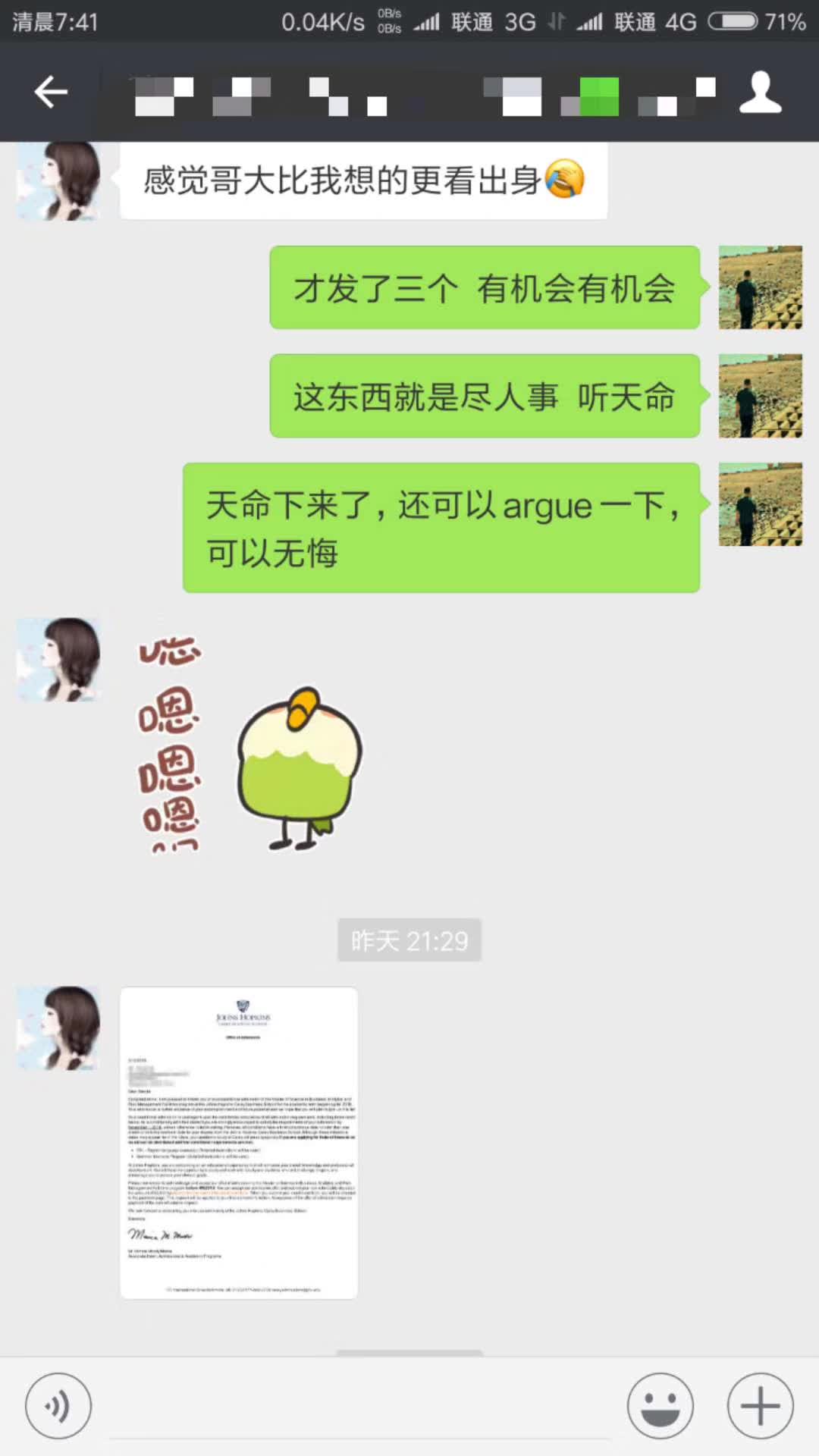This screenshot has width=819, height=1456.
Task: Open the Johns Hopkins letter image
Action: 239,1143
